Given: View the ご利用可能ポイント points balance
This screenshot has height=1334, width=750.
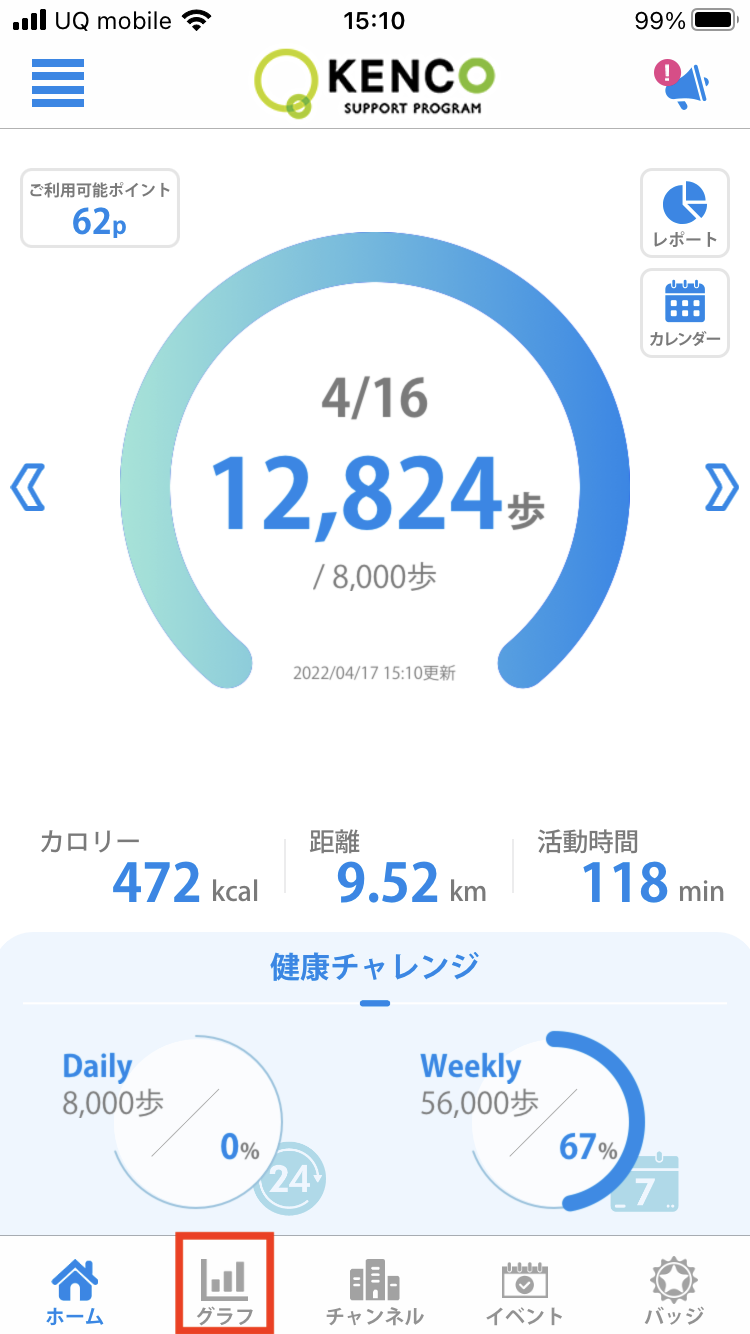Looking at the screenshot, I should coord(100,208).
